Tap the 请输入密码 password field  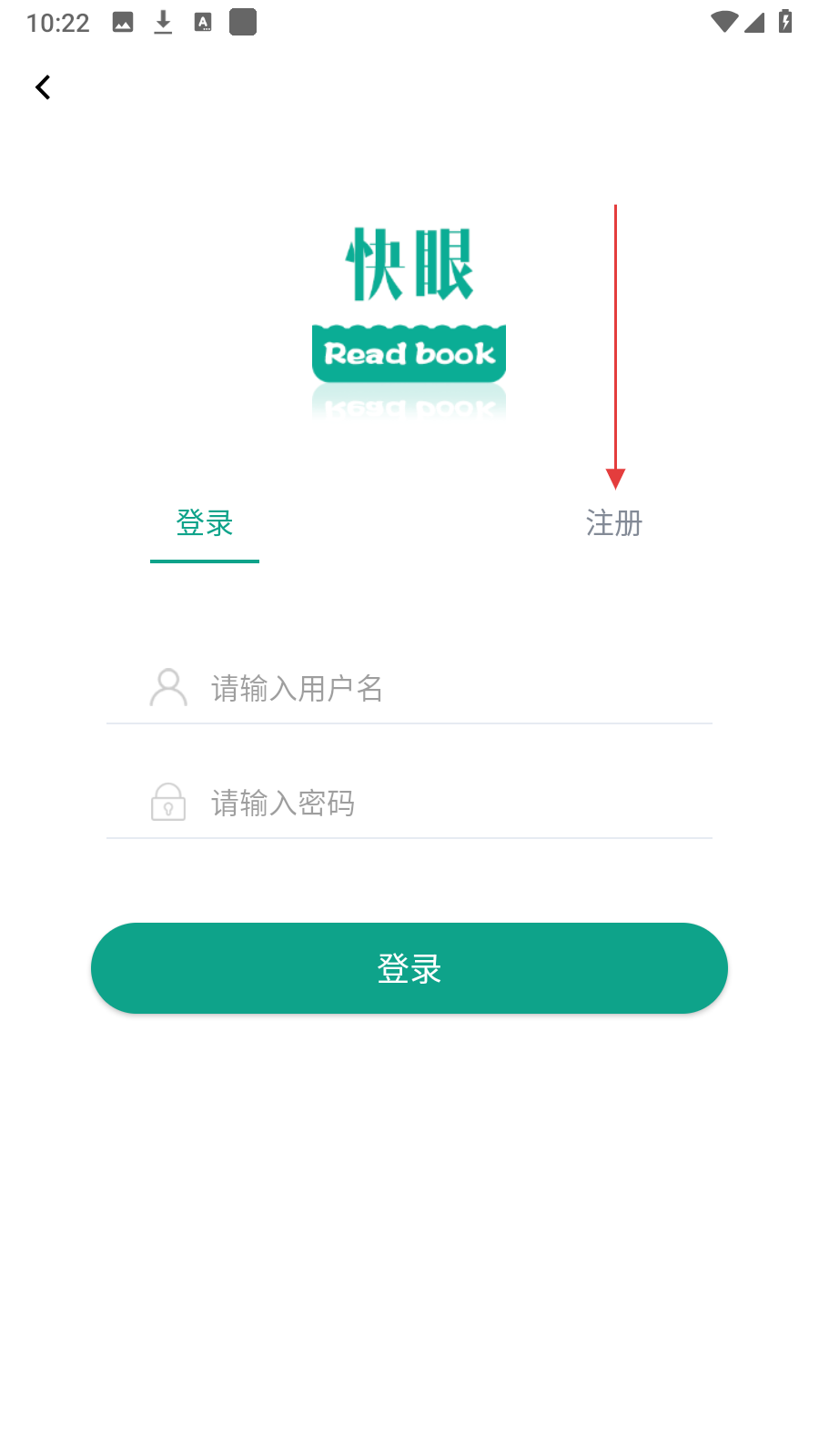pos(437,804)
